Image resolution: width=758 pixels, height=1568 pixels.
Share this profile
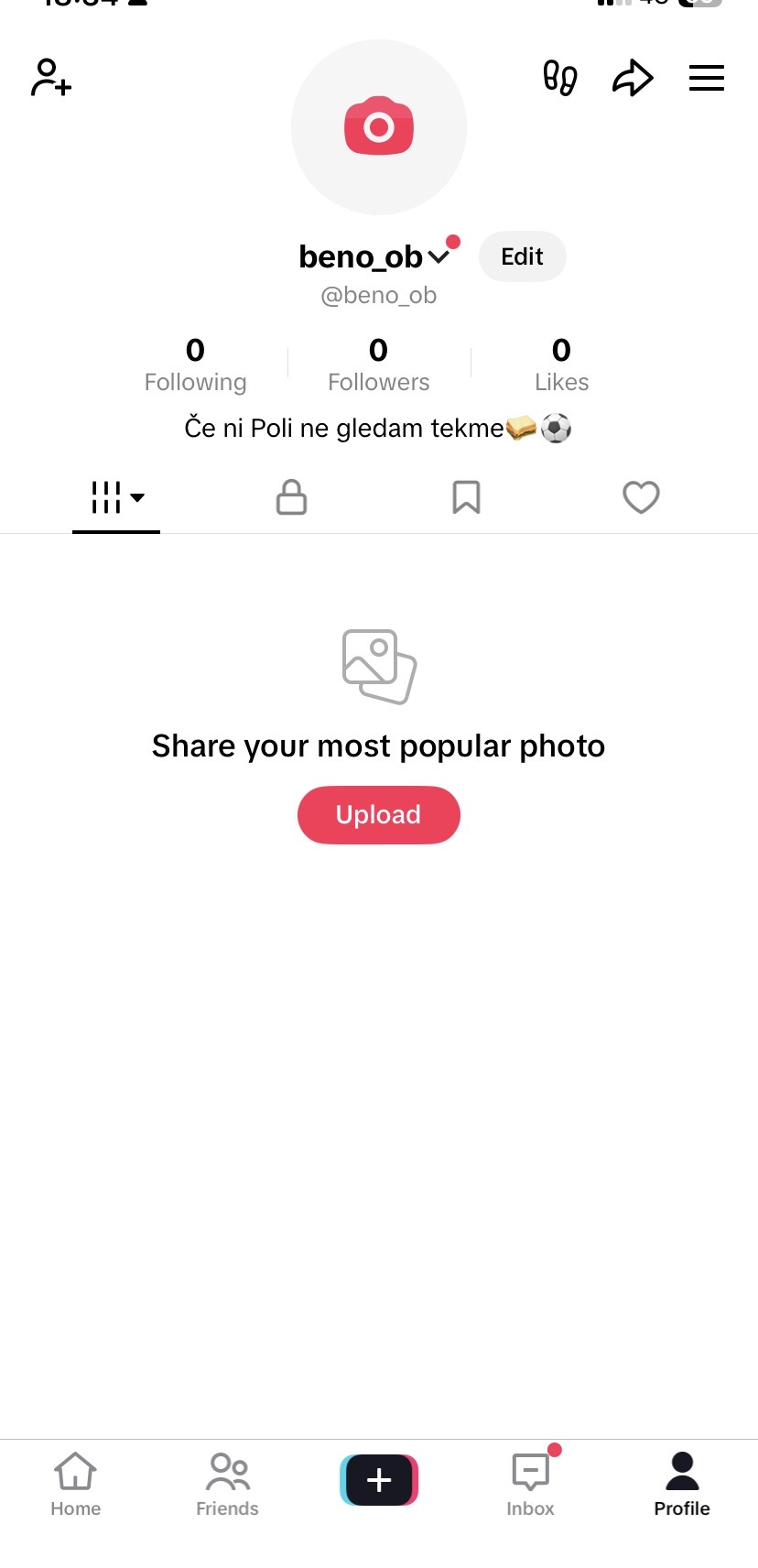633,78
